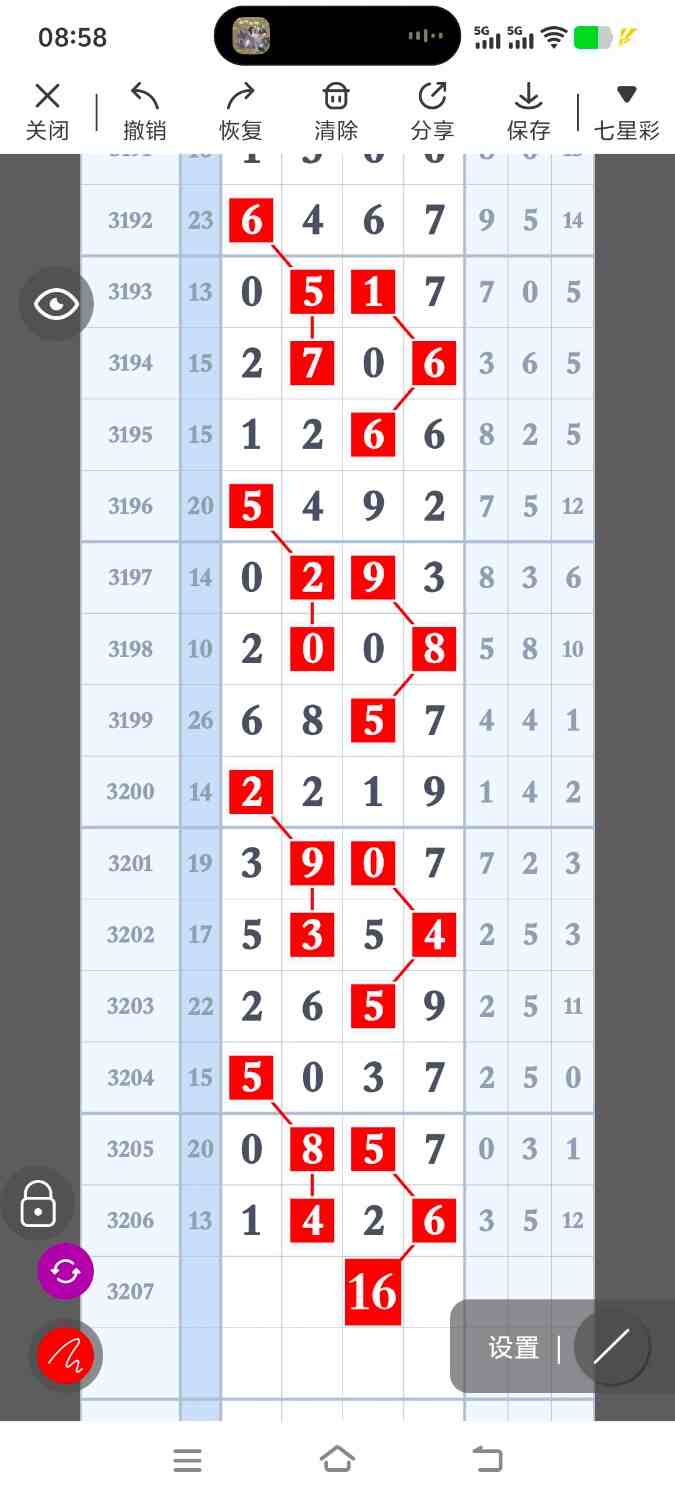This screenshot has height=1500, width=675.
Task: Save the chart image
Action: click(528, 111)
